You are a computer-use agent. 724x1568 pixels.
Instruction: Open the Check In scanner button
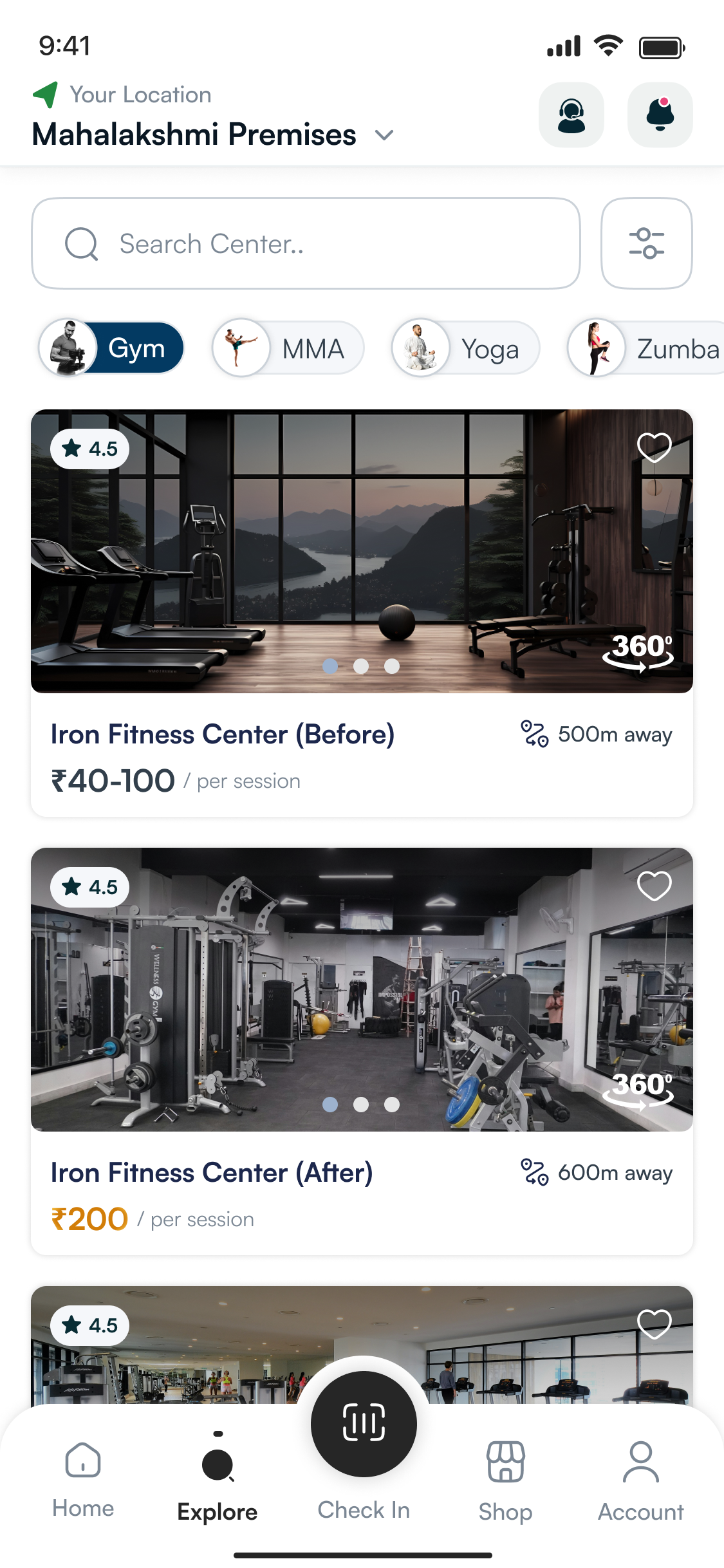pyautogui.click(x=364, y=1424)
